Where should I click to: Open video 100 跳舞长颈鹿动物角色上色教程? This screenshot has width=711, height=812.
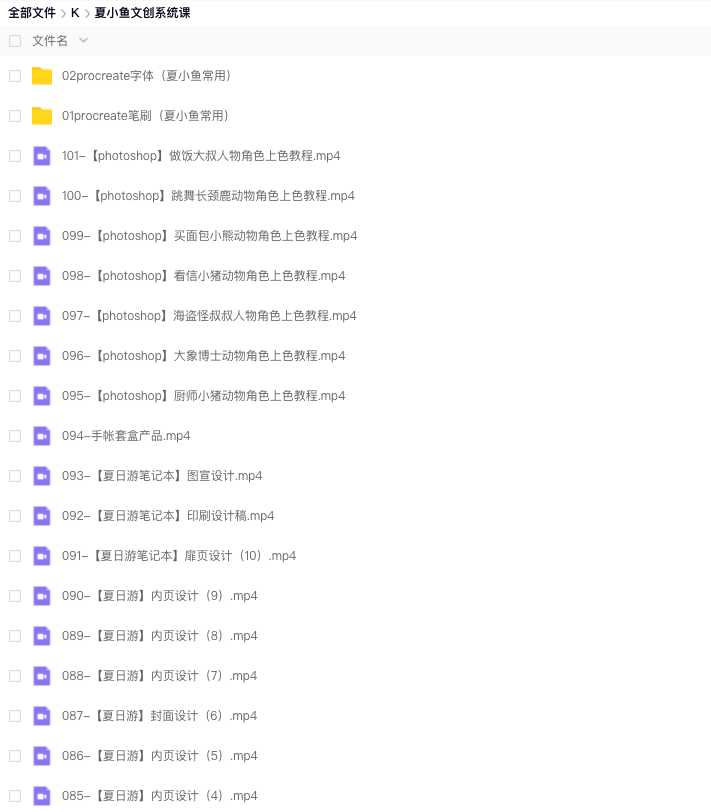point(208,196)
